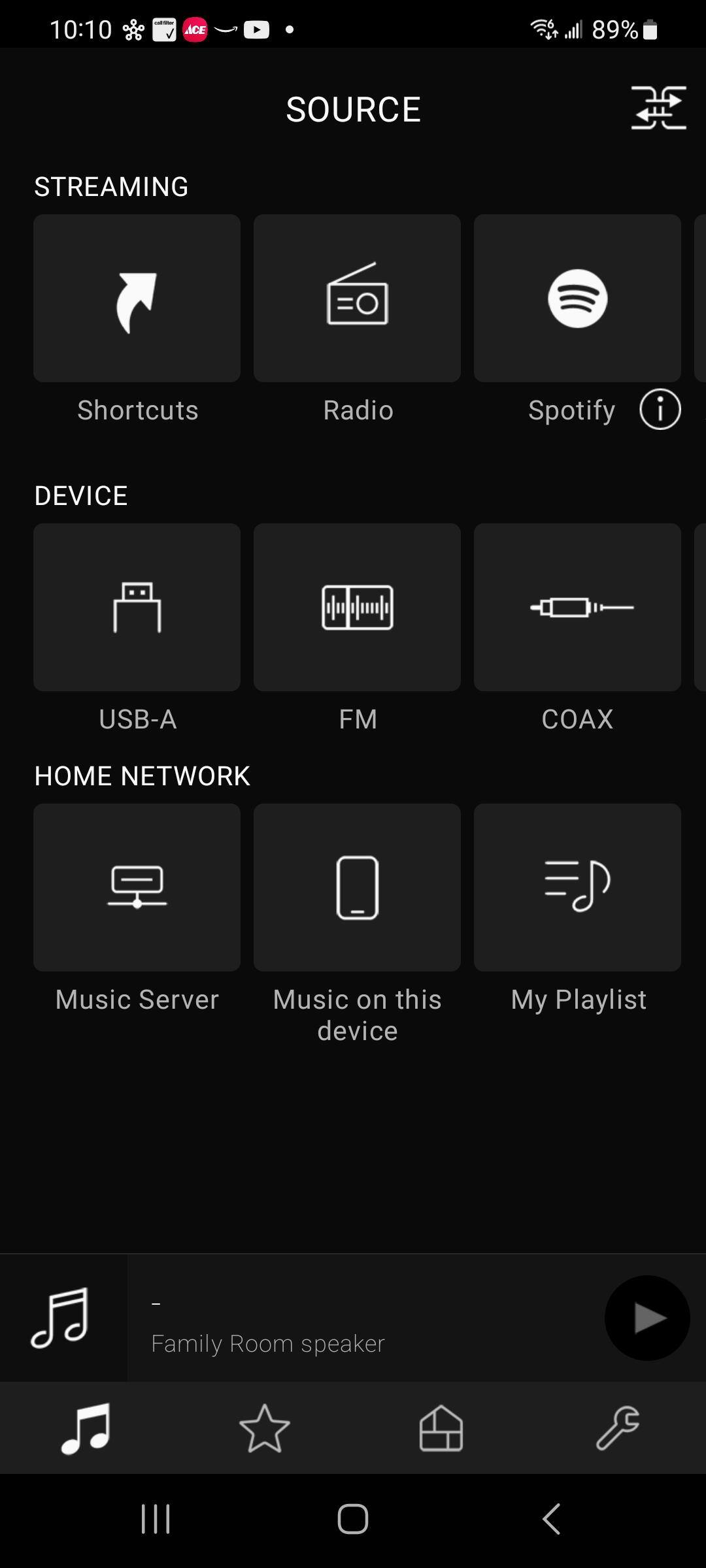The image size is (706, 1568).
Task: Switch to the music note tab
Action: (x=86, y=1428)
